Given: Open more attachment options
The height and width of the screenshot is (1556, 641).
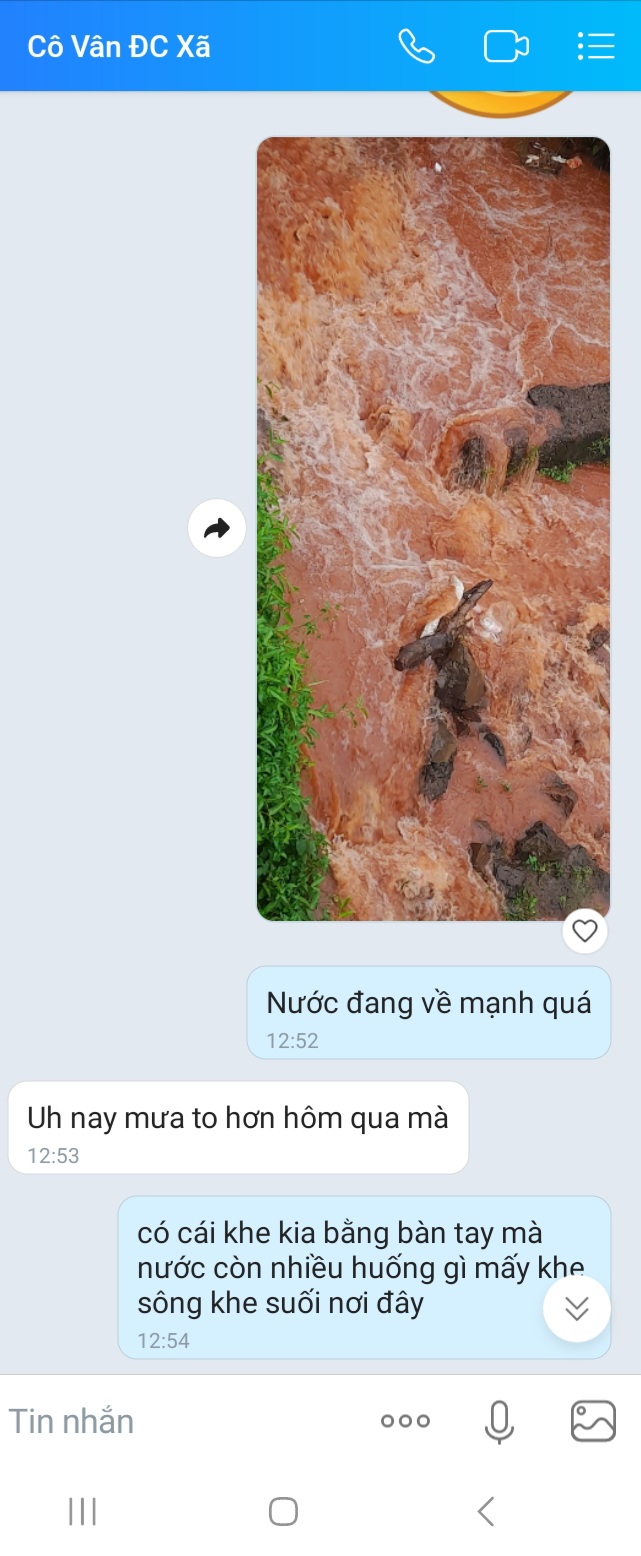Looking at the screenshot, I should [405, 1421].
